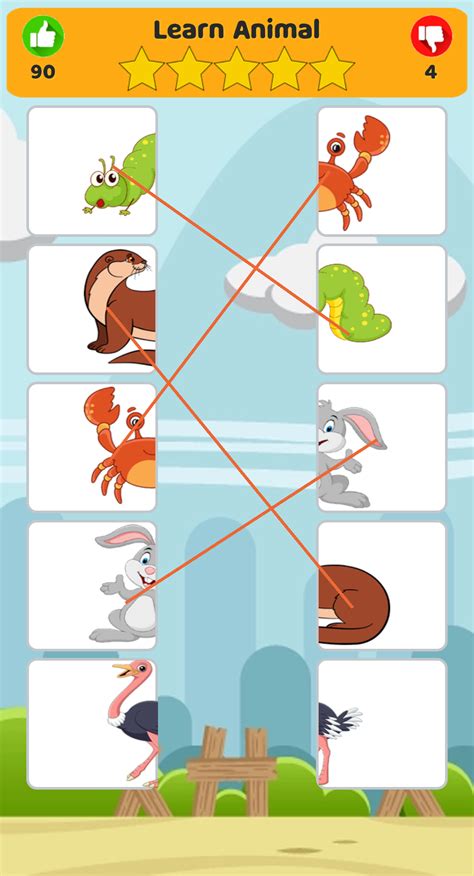Select the rabbit back card on the right
The height and width of the screenshot is (876, 474).
tap(382, 447)
